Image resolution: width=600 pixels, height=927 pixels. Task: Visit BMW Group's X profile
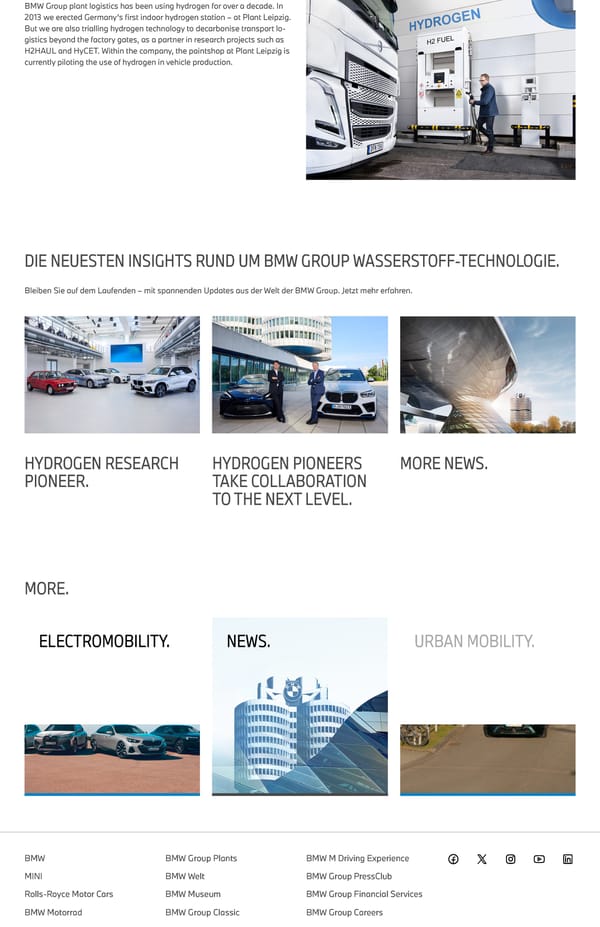[x=482, y=859]
